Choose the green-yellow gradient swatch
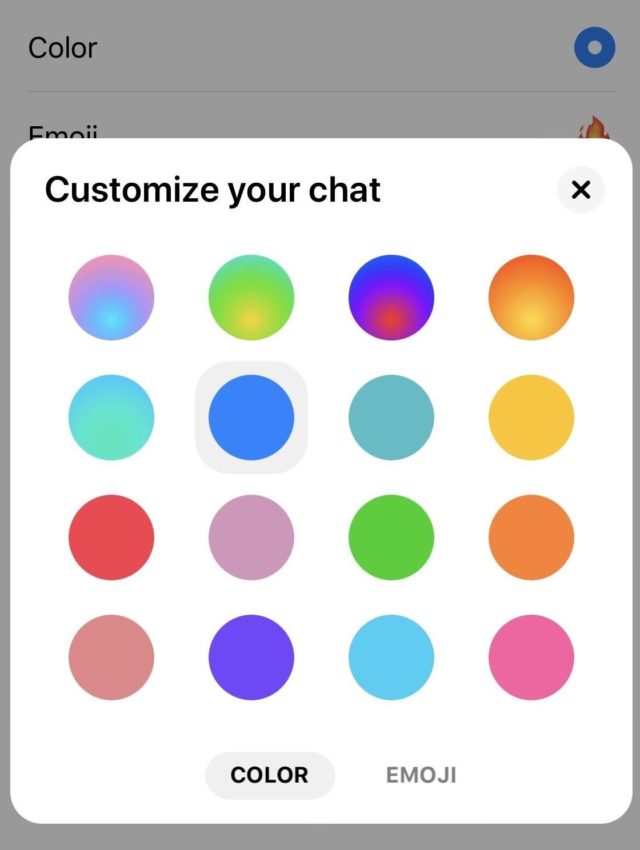Screen dimensions: 640x850 click(x=251, y=297)
